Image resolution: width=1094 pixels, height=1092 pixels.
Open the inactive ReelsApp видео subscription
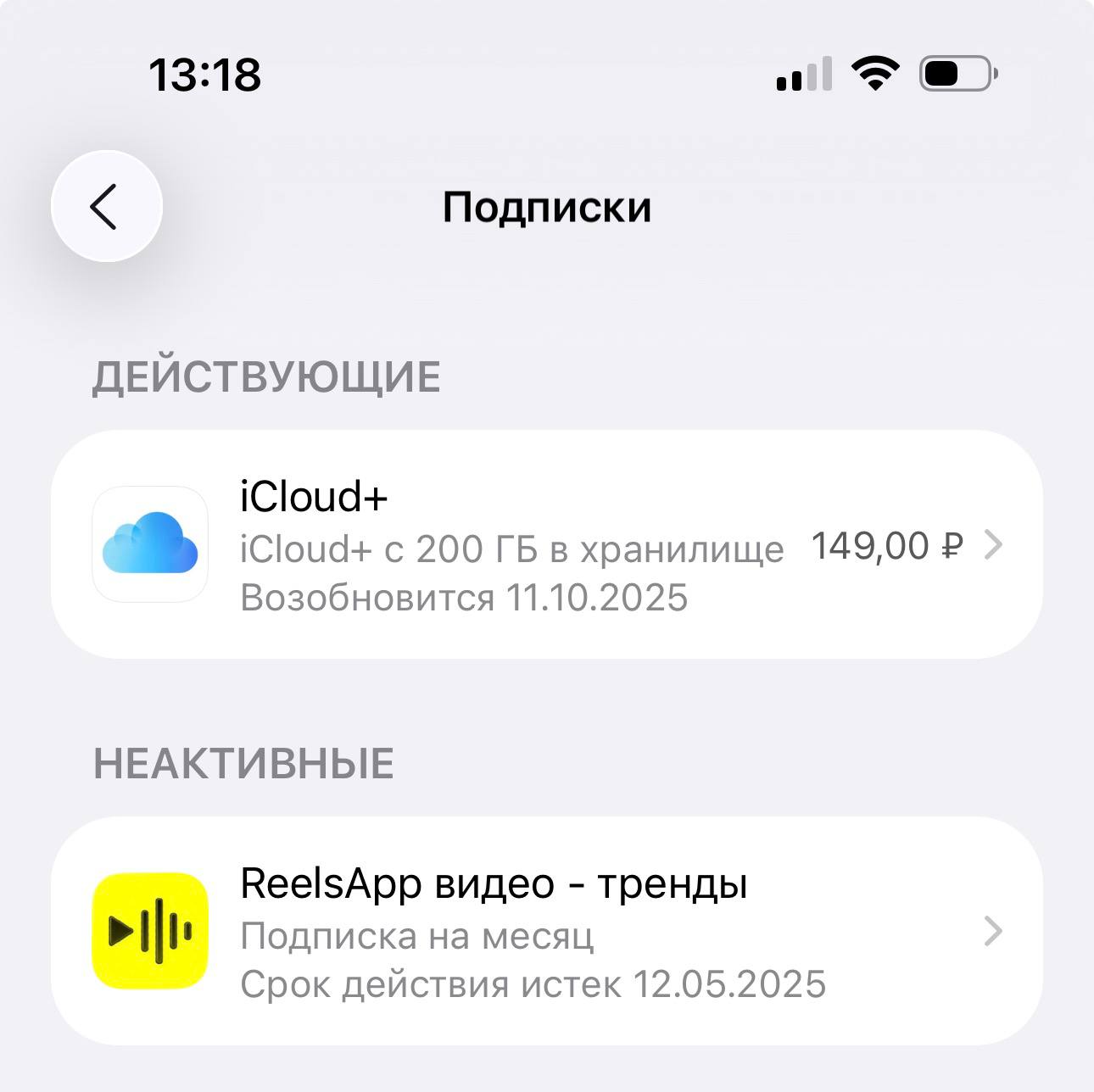click(546, 931)
